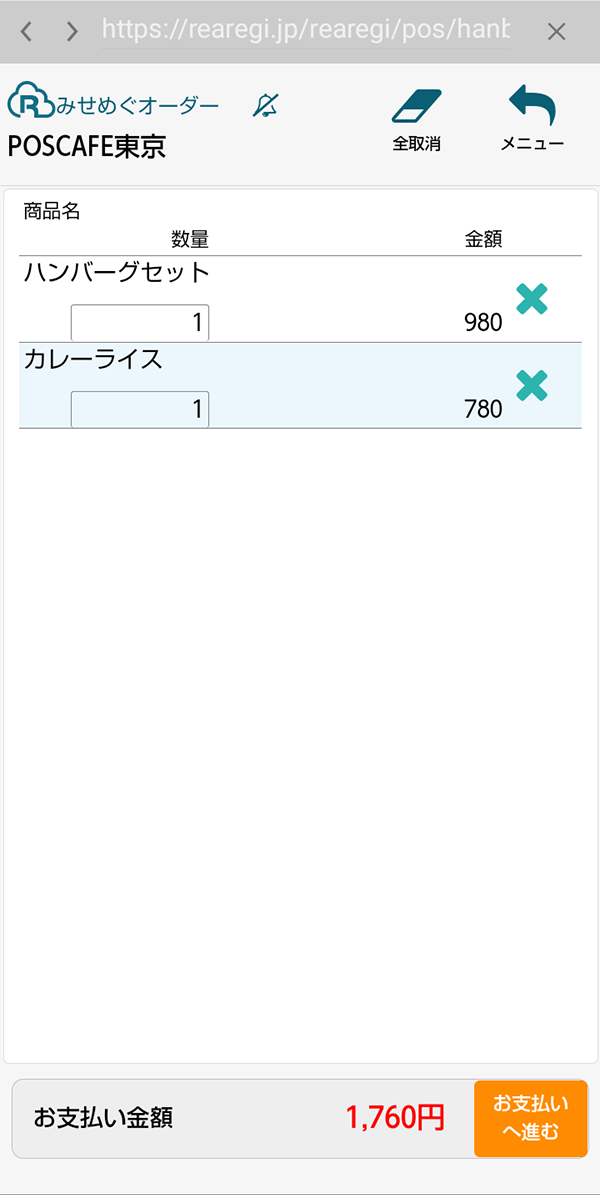600x1195 pixels.
Task: Tap the rearegi.jp URL address bar
Action: point(305,31)
